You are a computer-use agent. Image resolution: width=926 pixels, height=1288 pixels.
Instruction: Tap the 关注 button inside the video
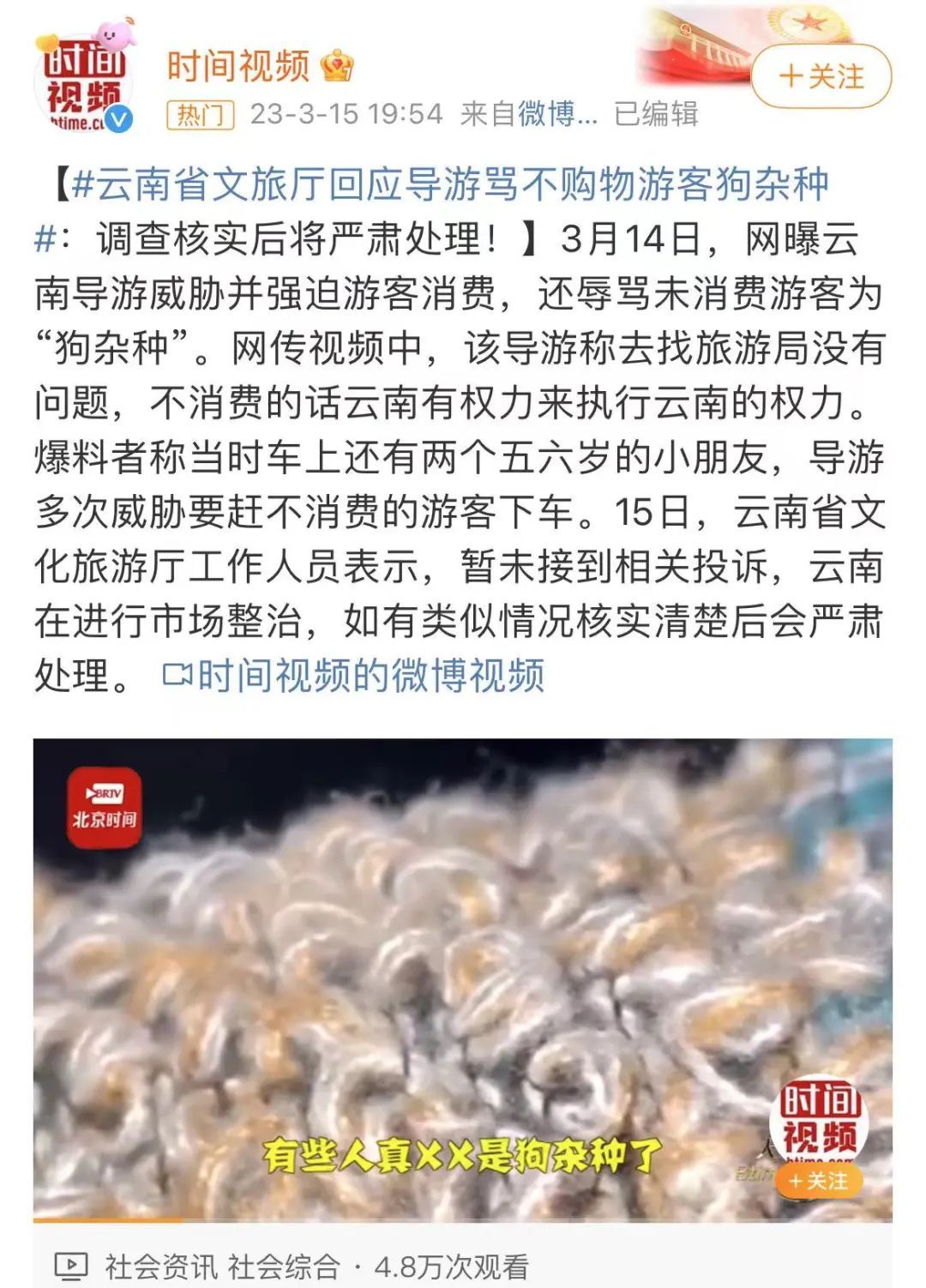click(818, 1181)
